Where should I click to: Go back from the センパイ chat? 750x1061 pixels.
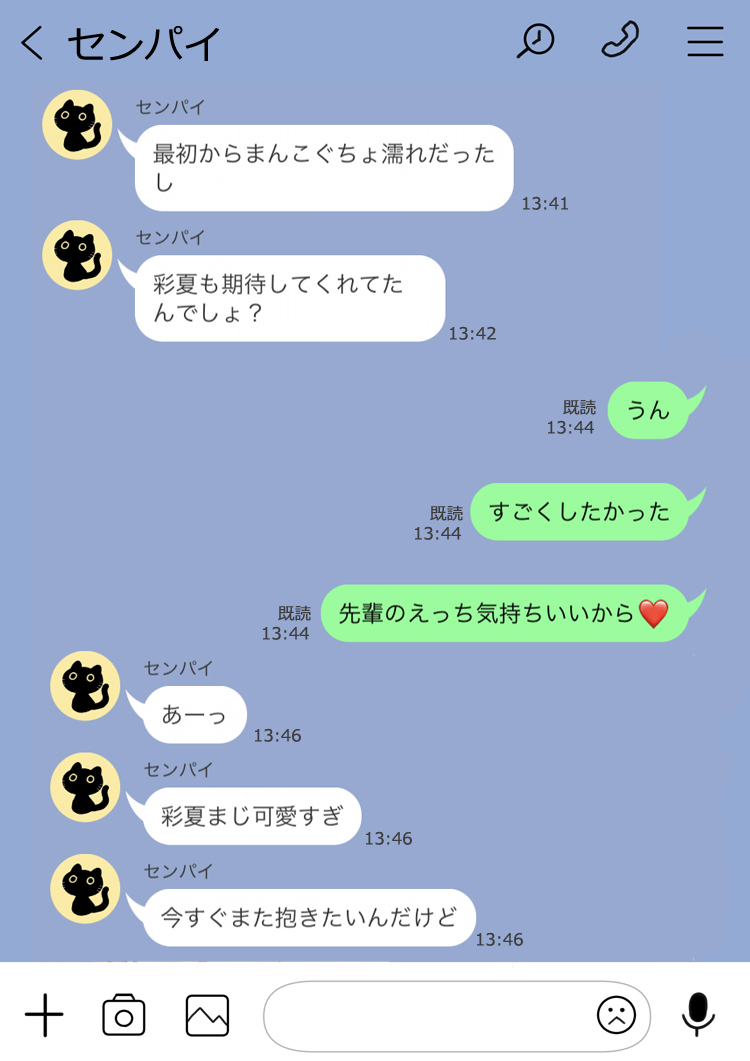(x=32, y=43)
